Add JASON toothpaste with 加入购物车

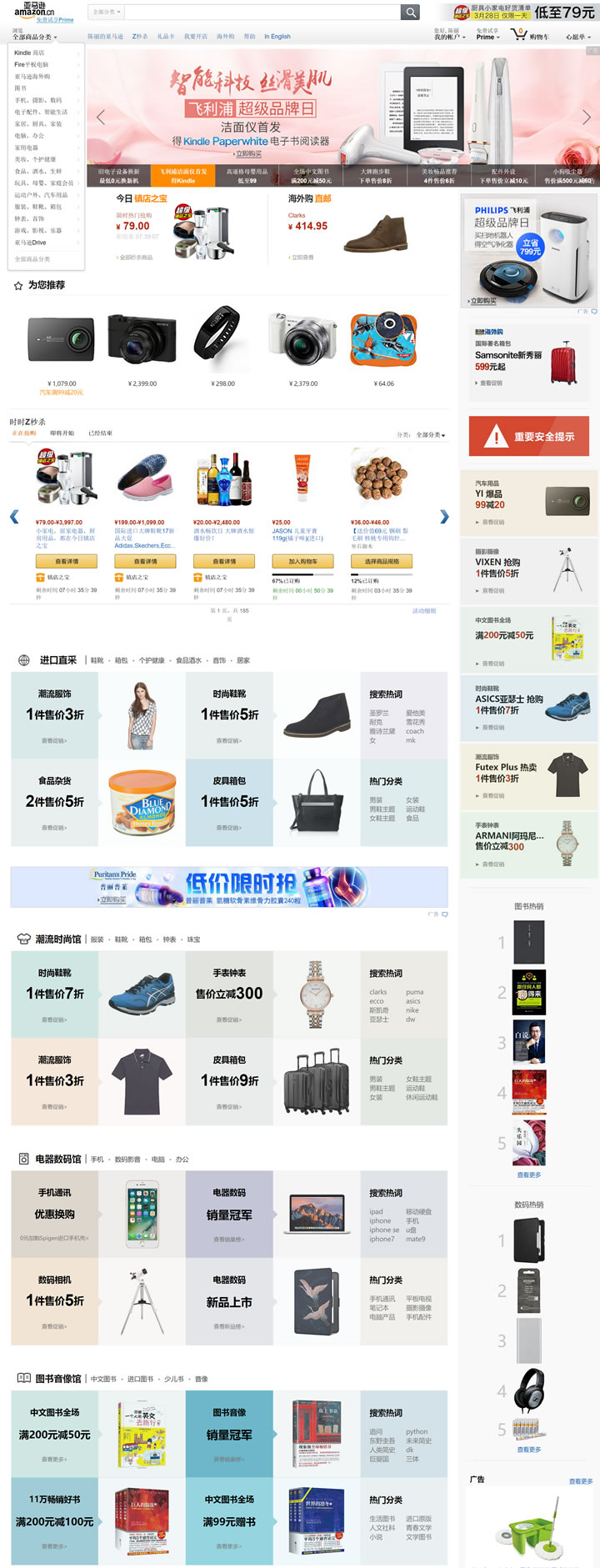coord(302,561)
